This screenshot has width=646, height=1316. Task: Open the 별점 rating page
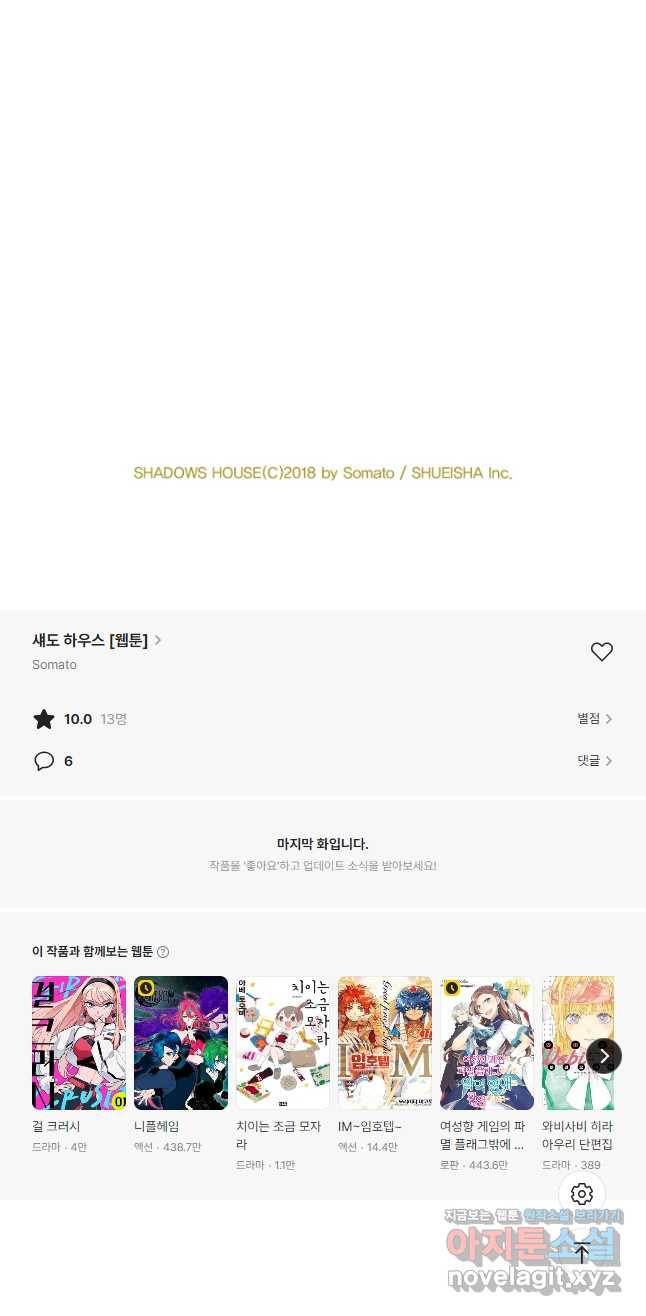point(595,719)
